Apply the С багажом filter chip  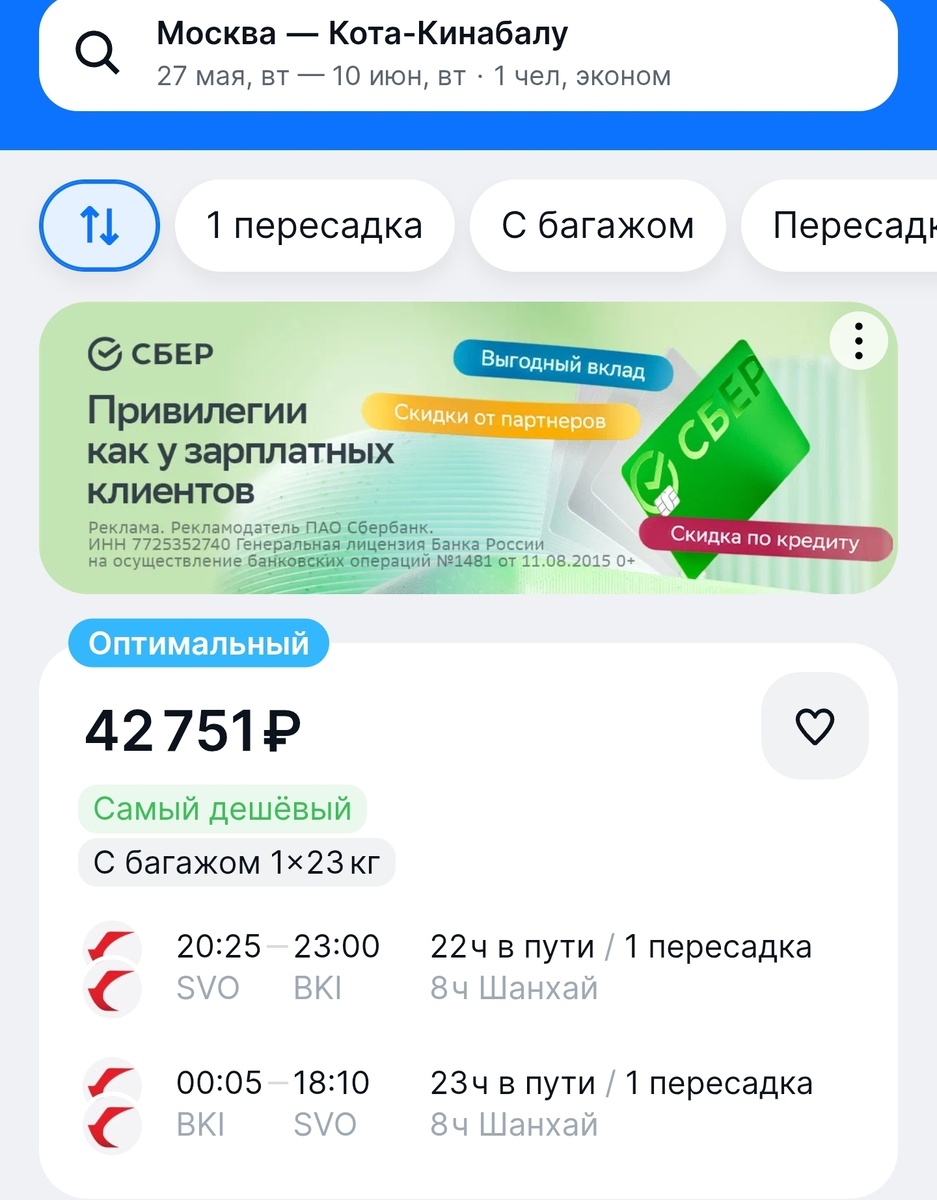(597, 226)
